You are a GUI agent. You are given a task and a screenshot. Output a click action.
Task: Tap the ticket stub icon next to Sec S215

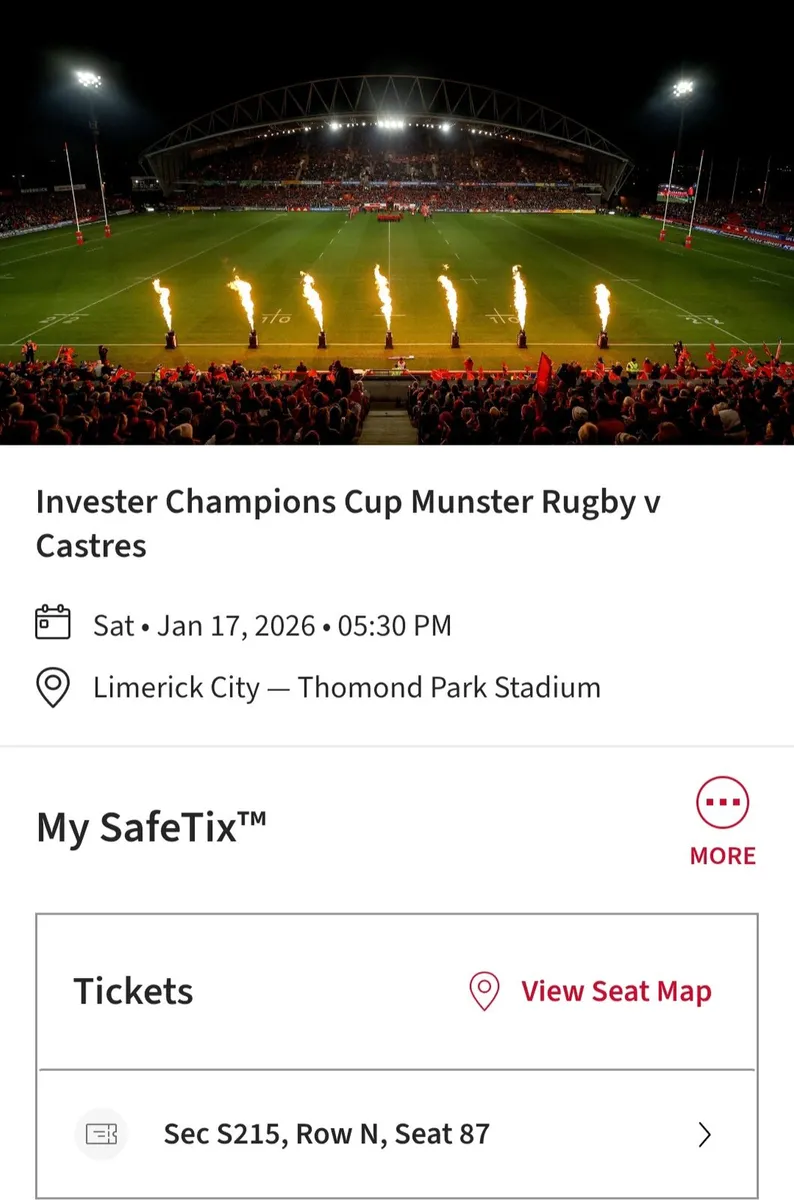pos(102,1134)
